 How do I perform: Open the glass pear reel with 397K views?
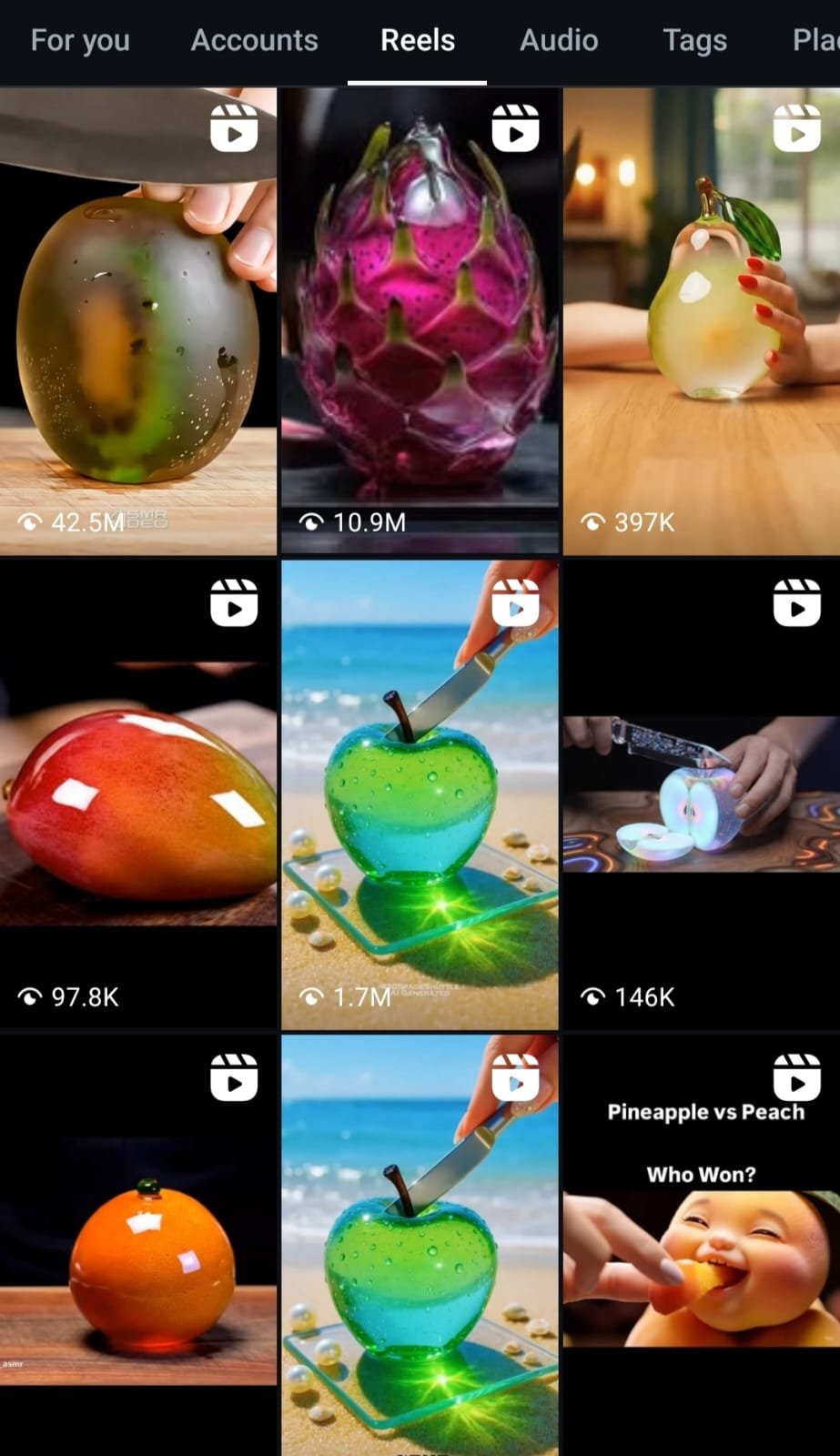point(701,320)
